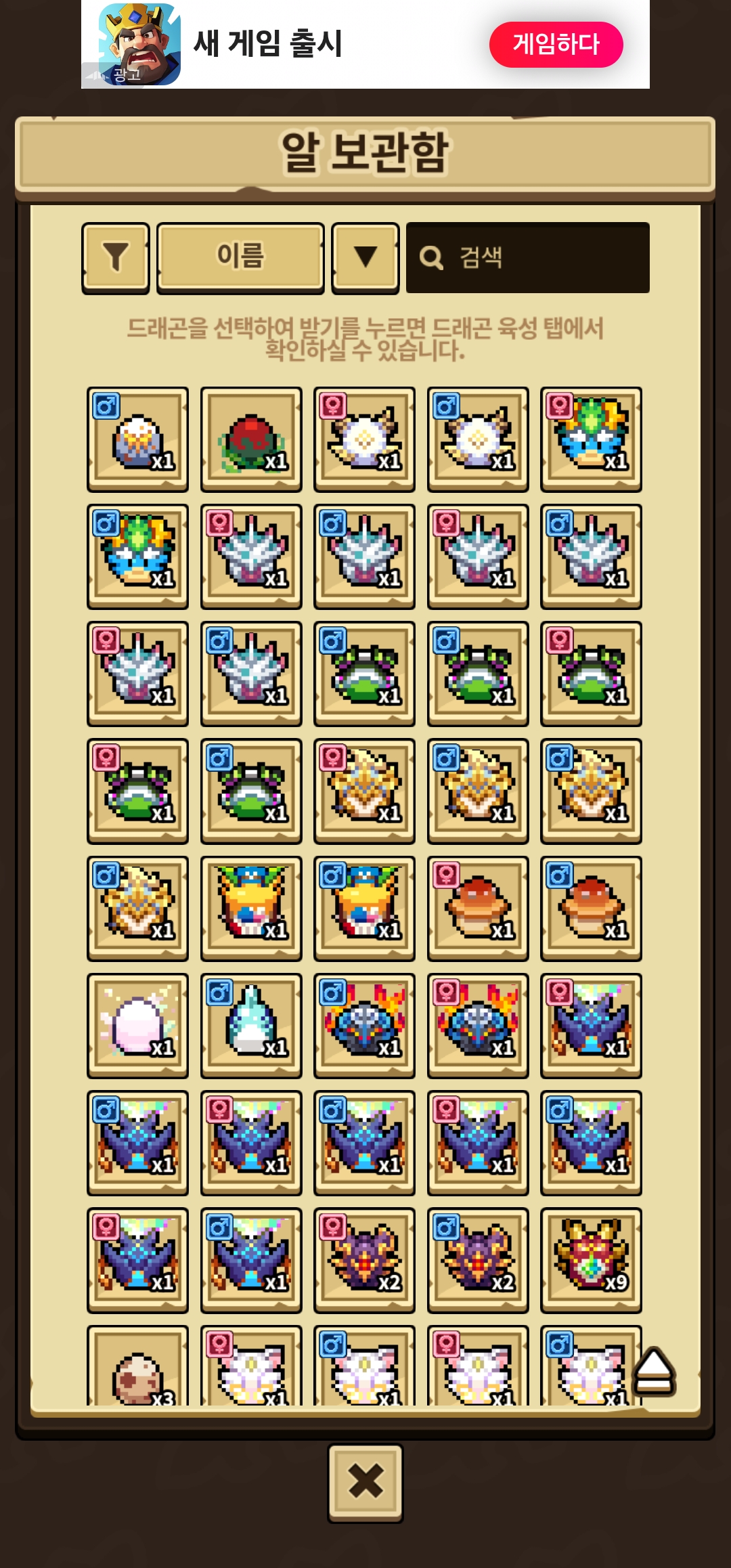Toggle the sort order arrow
This screenshot has height=1568, width=731.
365,258
